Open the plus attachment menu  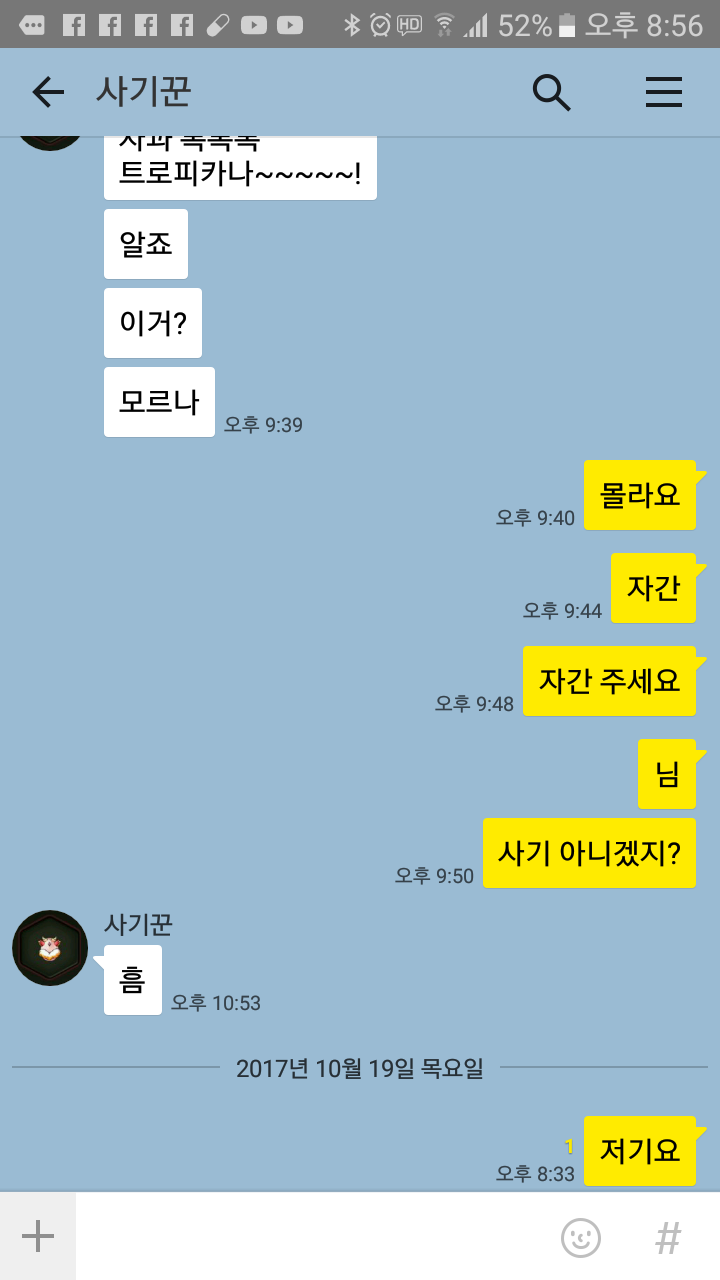[38, 1236]
